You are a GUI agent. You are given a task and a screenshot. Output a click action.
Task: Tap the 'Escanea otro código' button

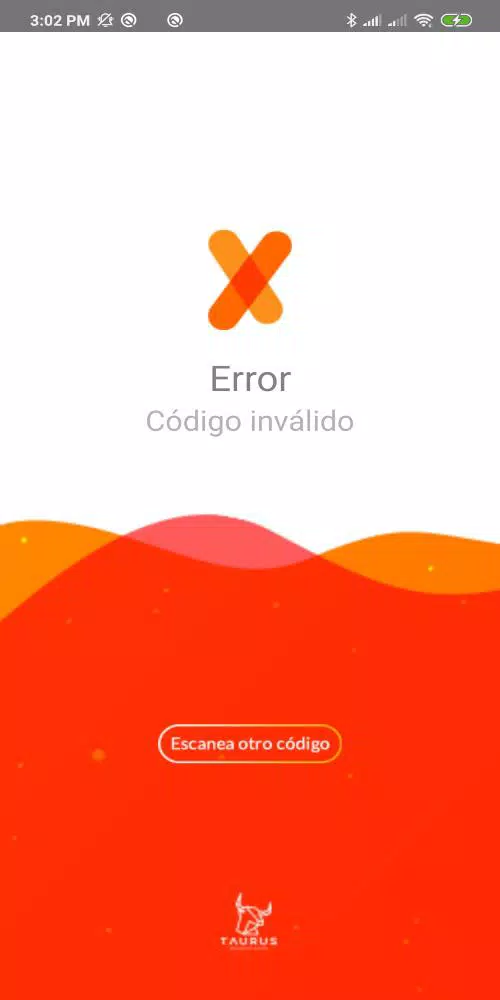pyautogui.click(x=250, y=744)
